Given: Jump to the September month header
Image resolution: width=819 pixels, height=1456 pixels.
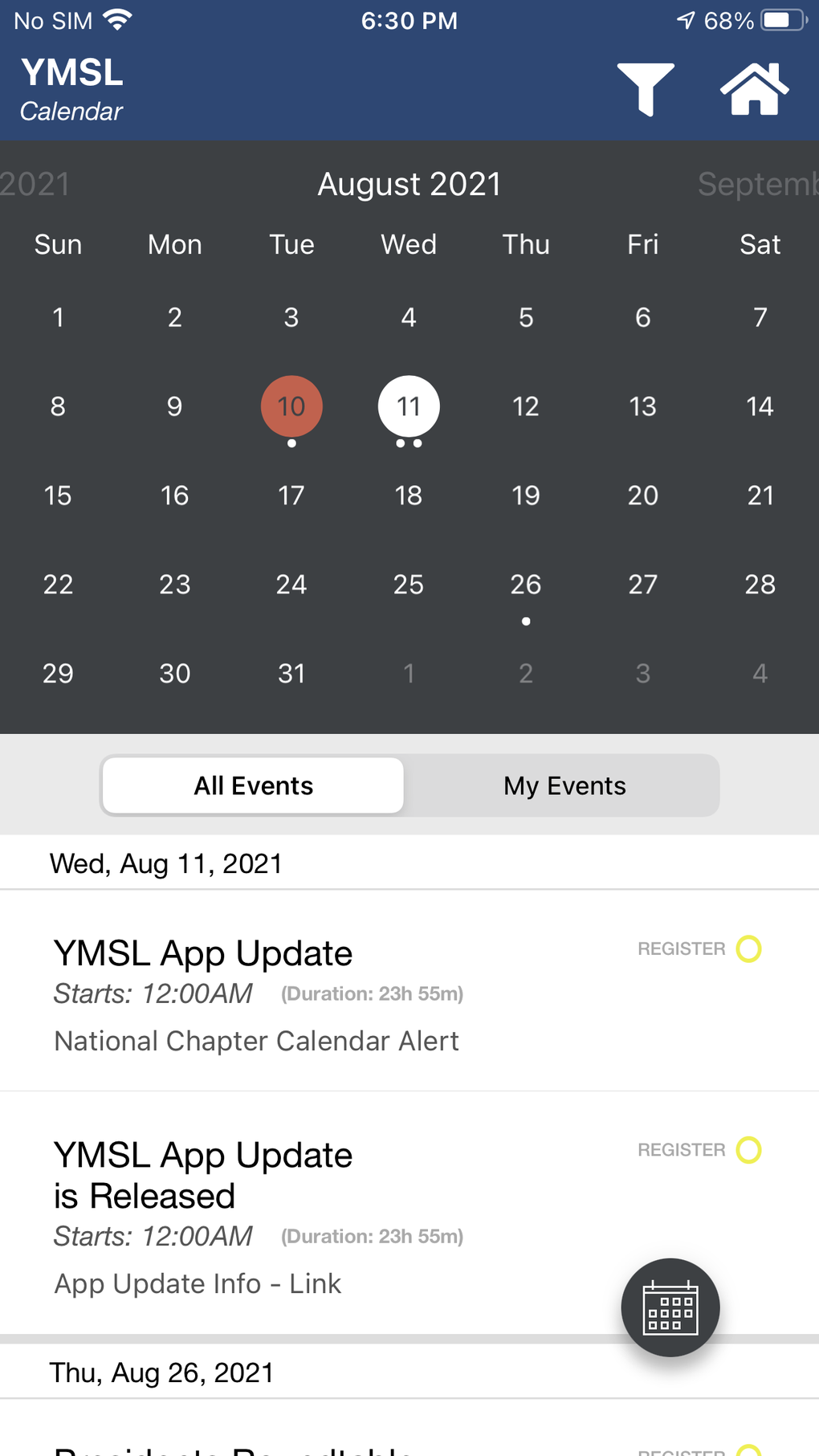Looking at the screenshot, I should coord(757,185).
